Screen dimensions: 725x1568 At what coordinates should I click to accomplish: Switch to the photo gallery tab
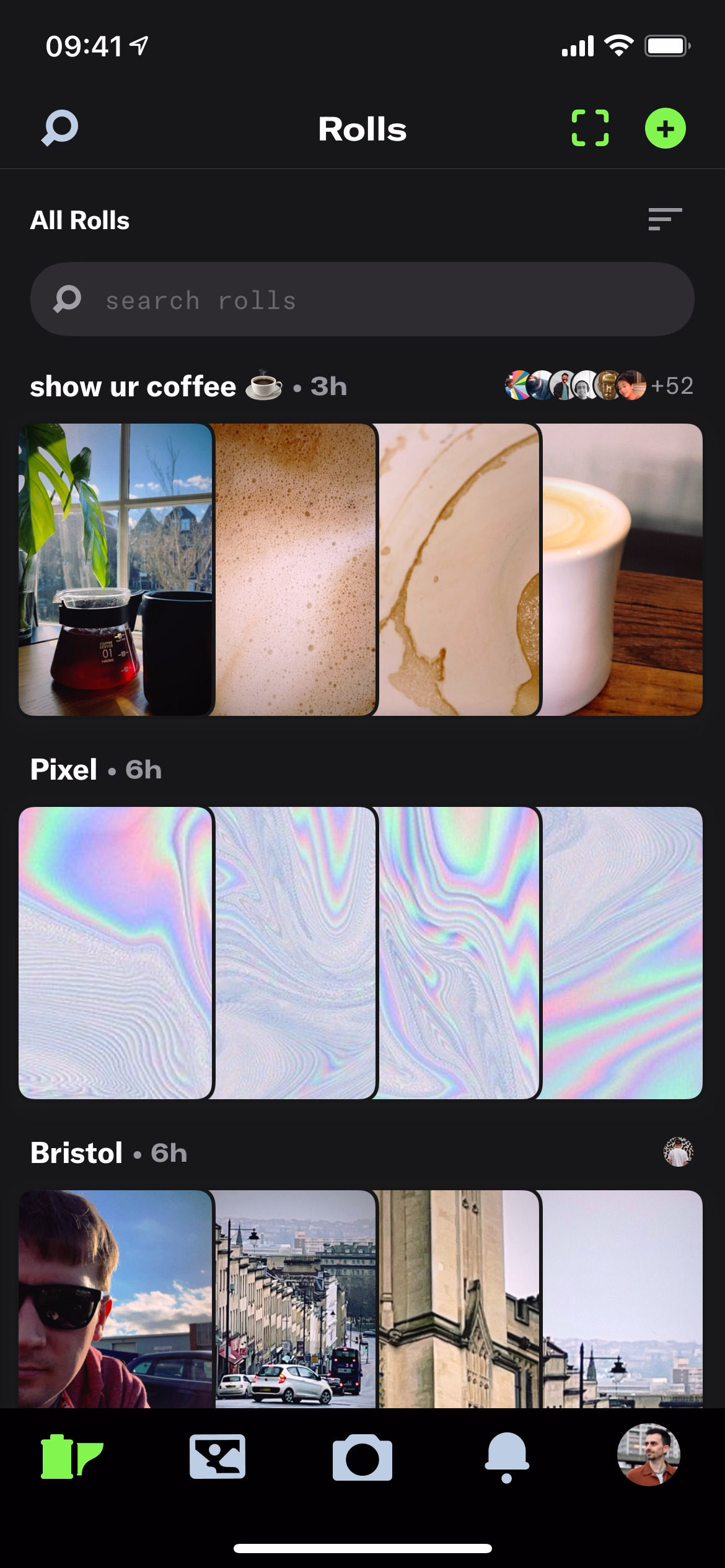tap(217, 1457)
